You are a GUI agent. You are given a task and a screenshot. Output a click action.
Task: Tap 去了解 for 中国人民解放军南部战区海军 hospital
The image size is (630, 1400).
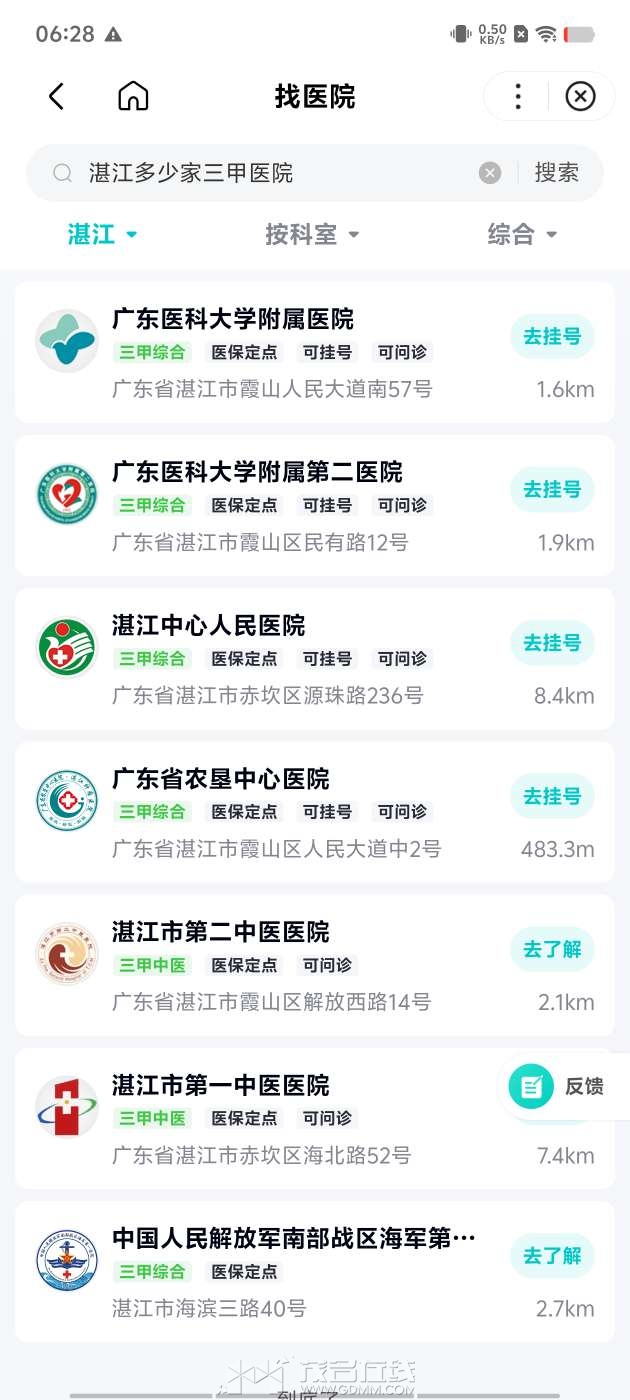[x=552, y=1255]
